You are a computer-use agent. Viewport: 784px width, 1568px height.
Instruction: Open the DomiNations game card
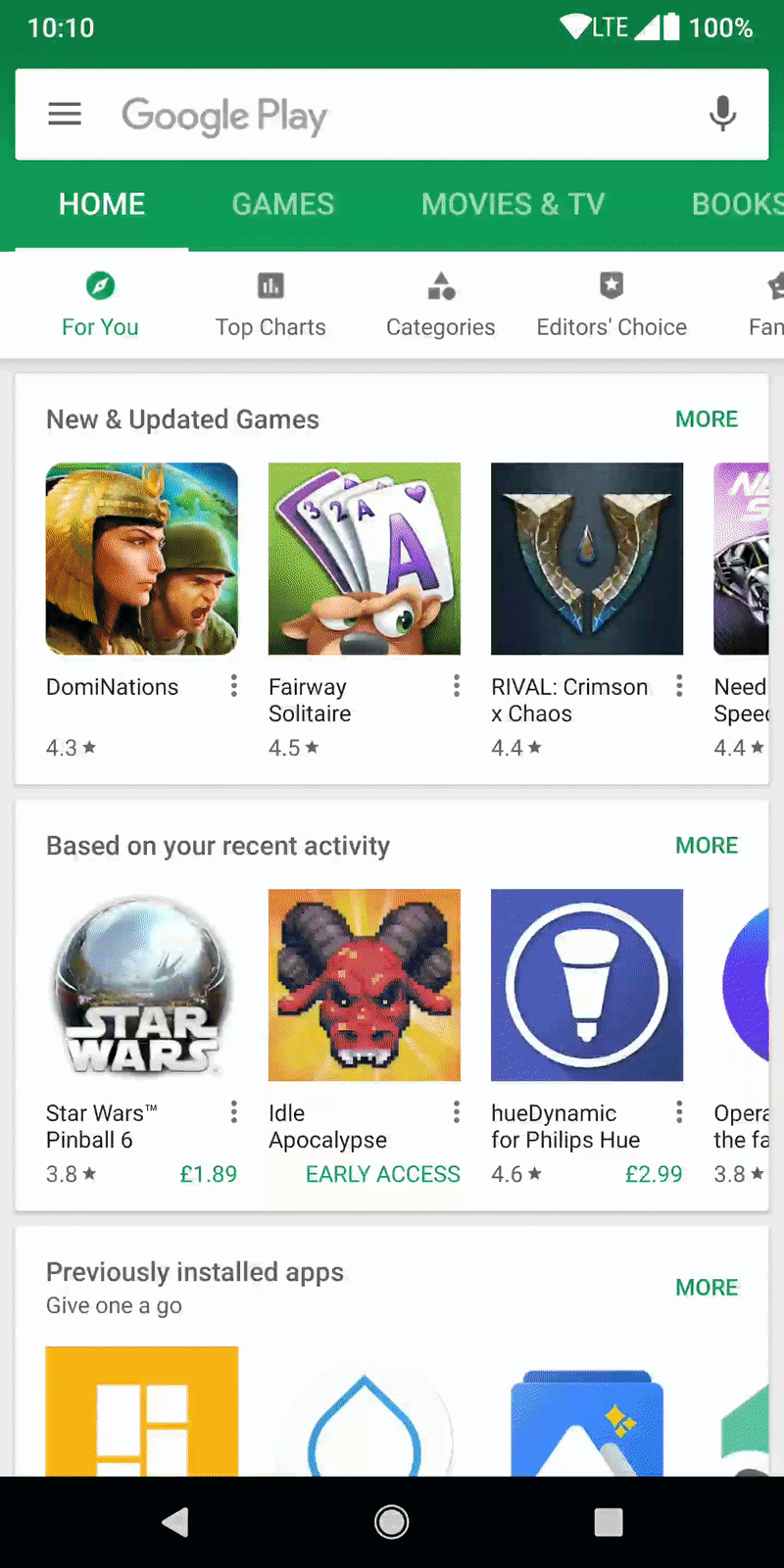(x=142, y=559)
